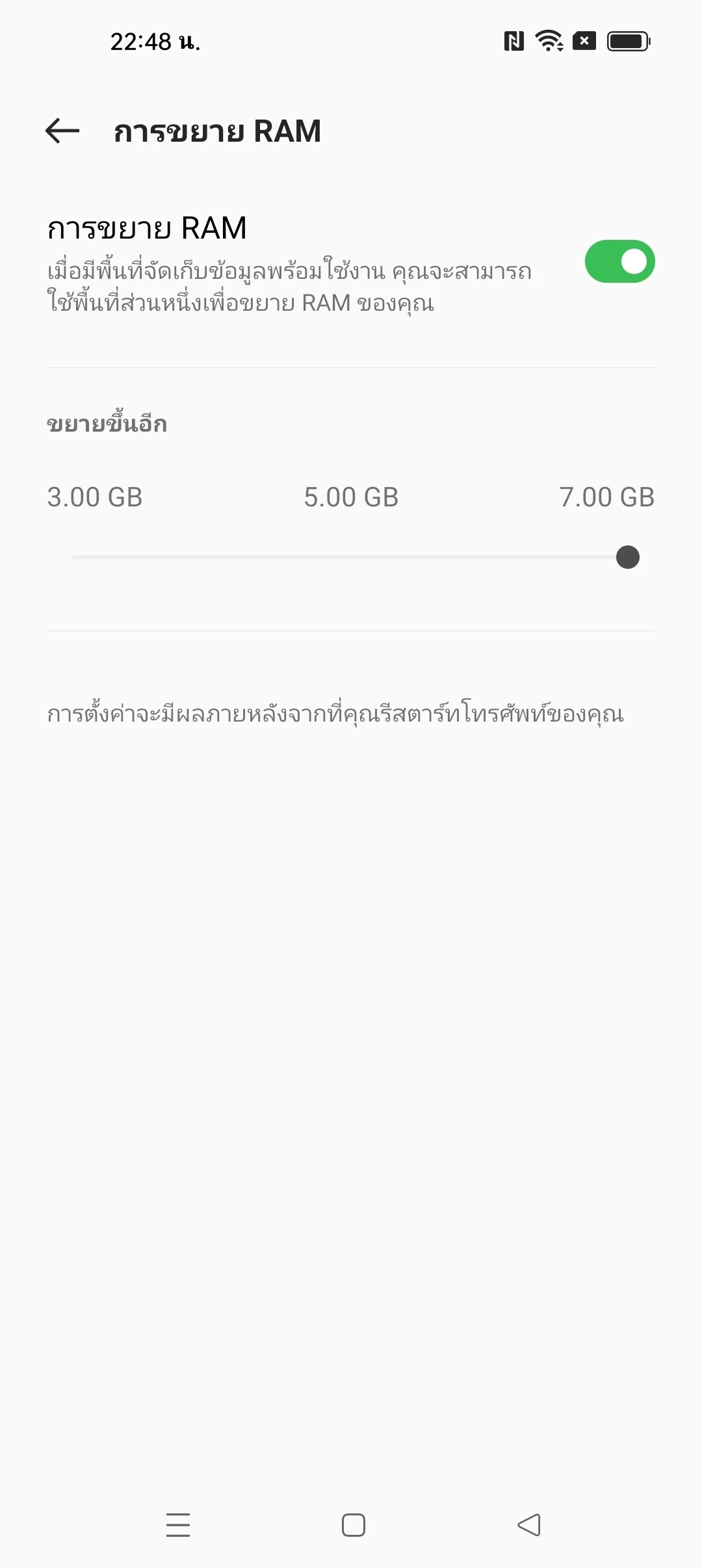
Task: Set expansion to 5.00 GB
Action: [351, 497]
